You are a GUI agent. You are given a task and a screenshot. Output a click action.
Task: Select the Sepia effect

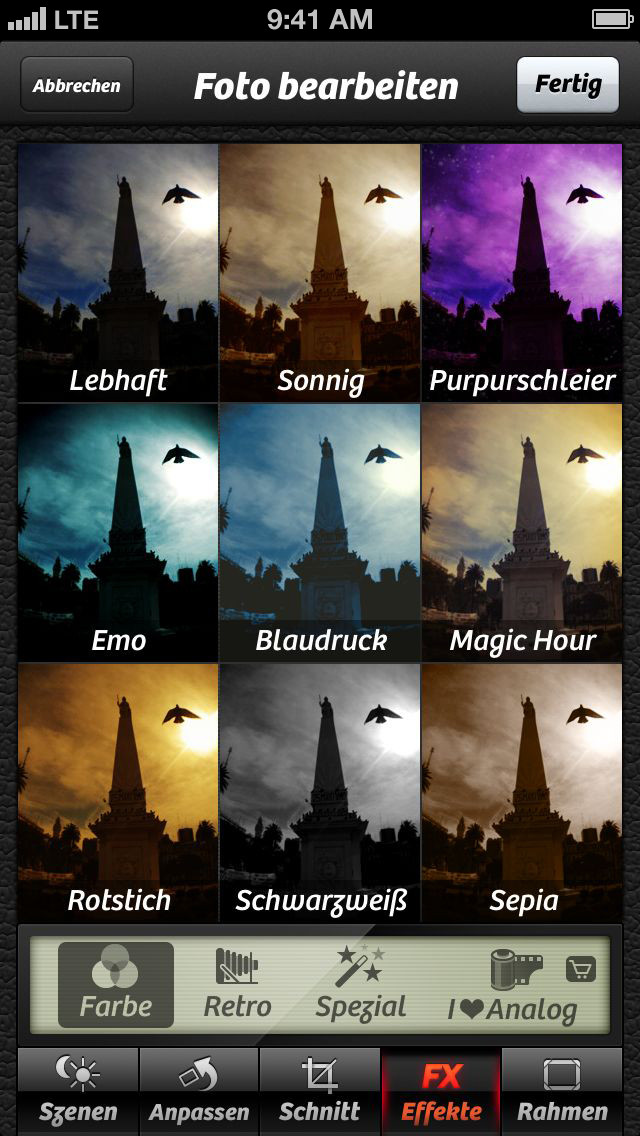click(x=522, y=792)
